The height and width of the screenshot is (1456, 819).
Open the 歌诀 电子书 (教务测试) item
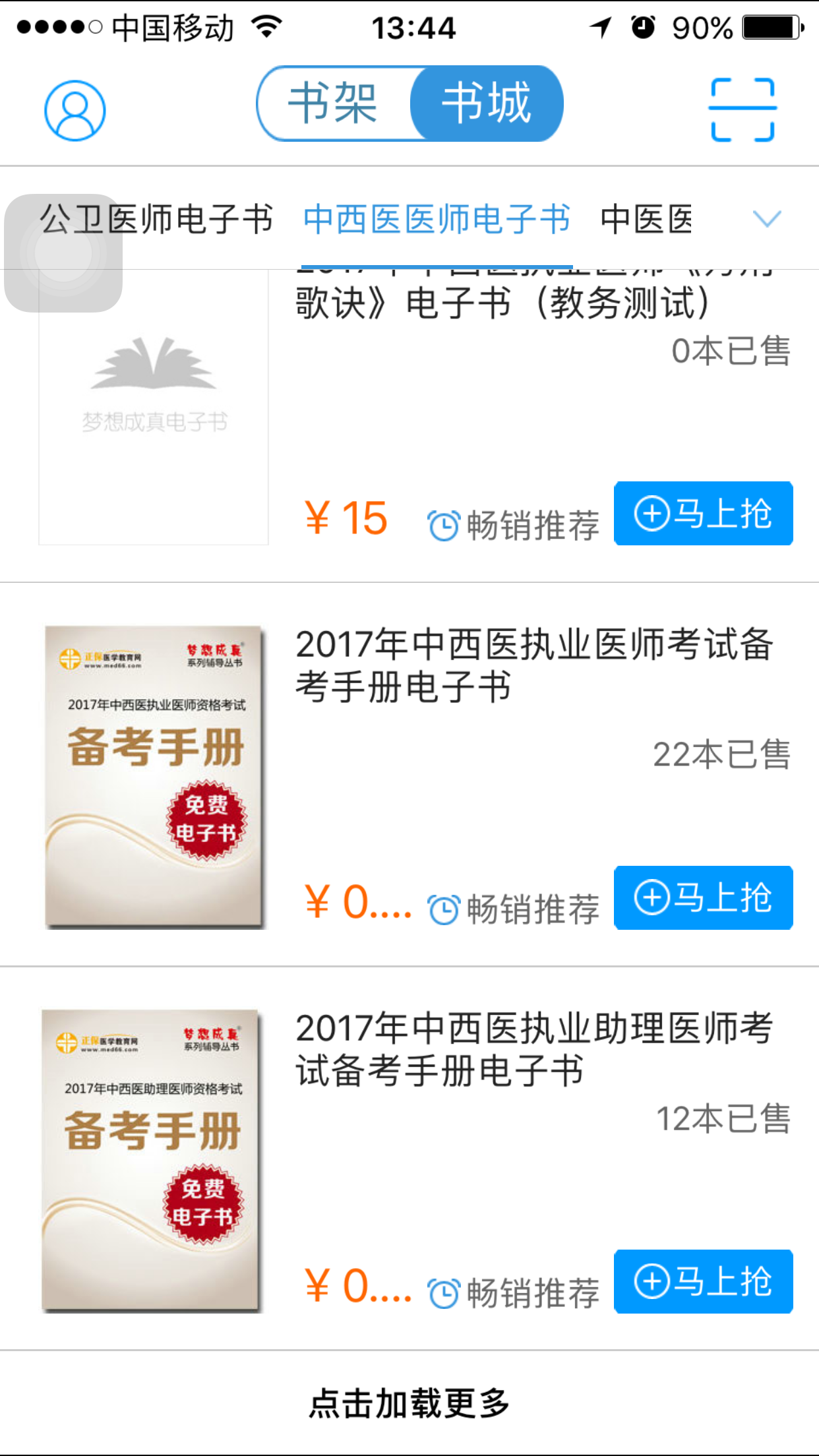pos(501,303)
